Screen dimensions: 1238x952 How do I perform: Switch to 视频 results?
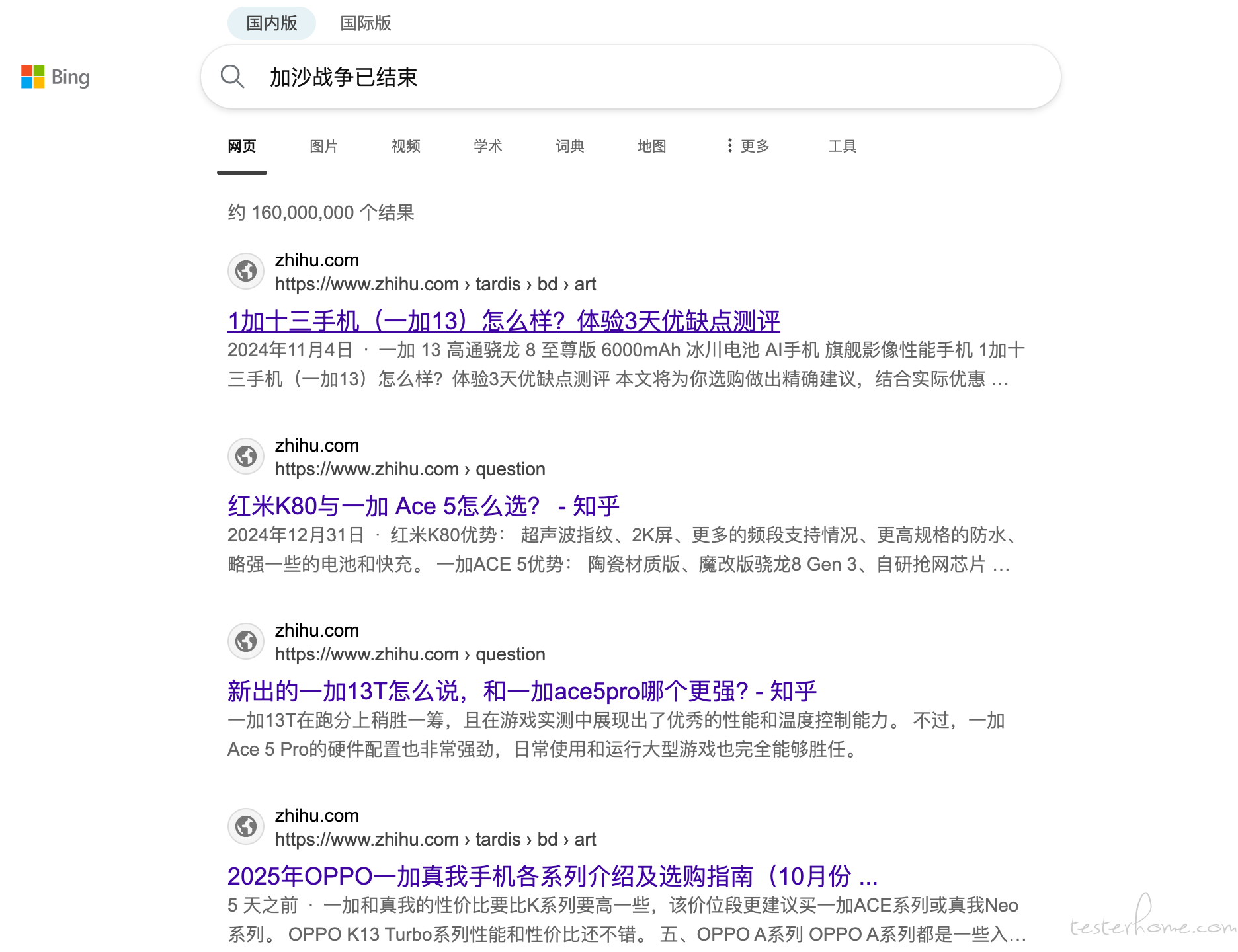(x=405, y=146)
